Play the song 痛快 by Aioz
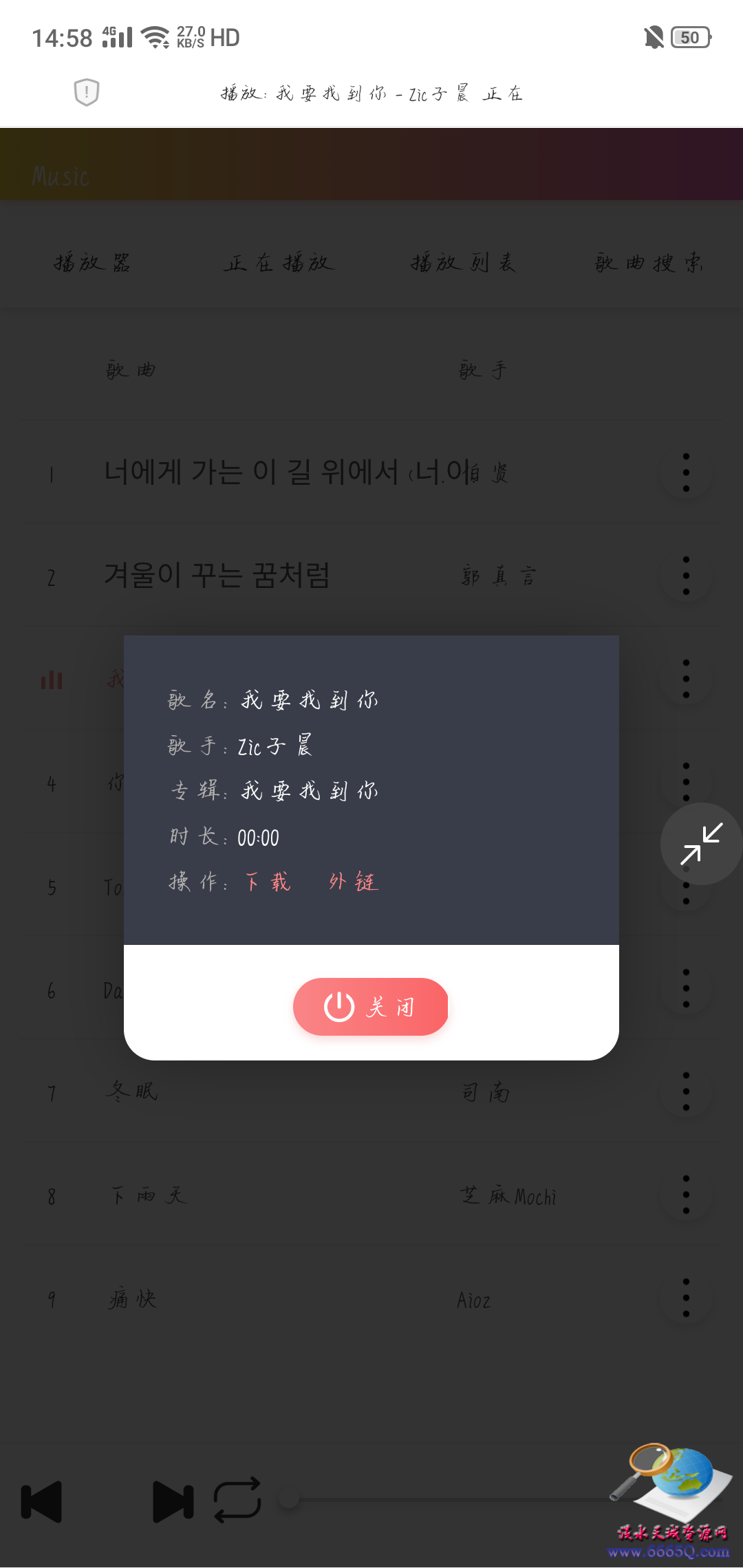743x1568 pixels. pyautogui.click(x=132, y=1298)
